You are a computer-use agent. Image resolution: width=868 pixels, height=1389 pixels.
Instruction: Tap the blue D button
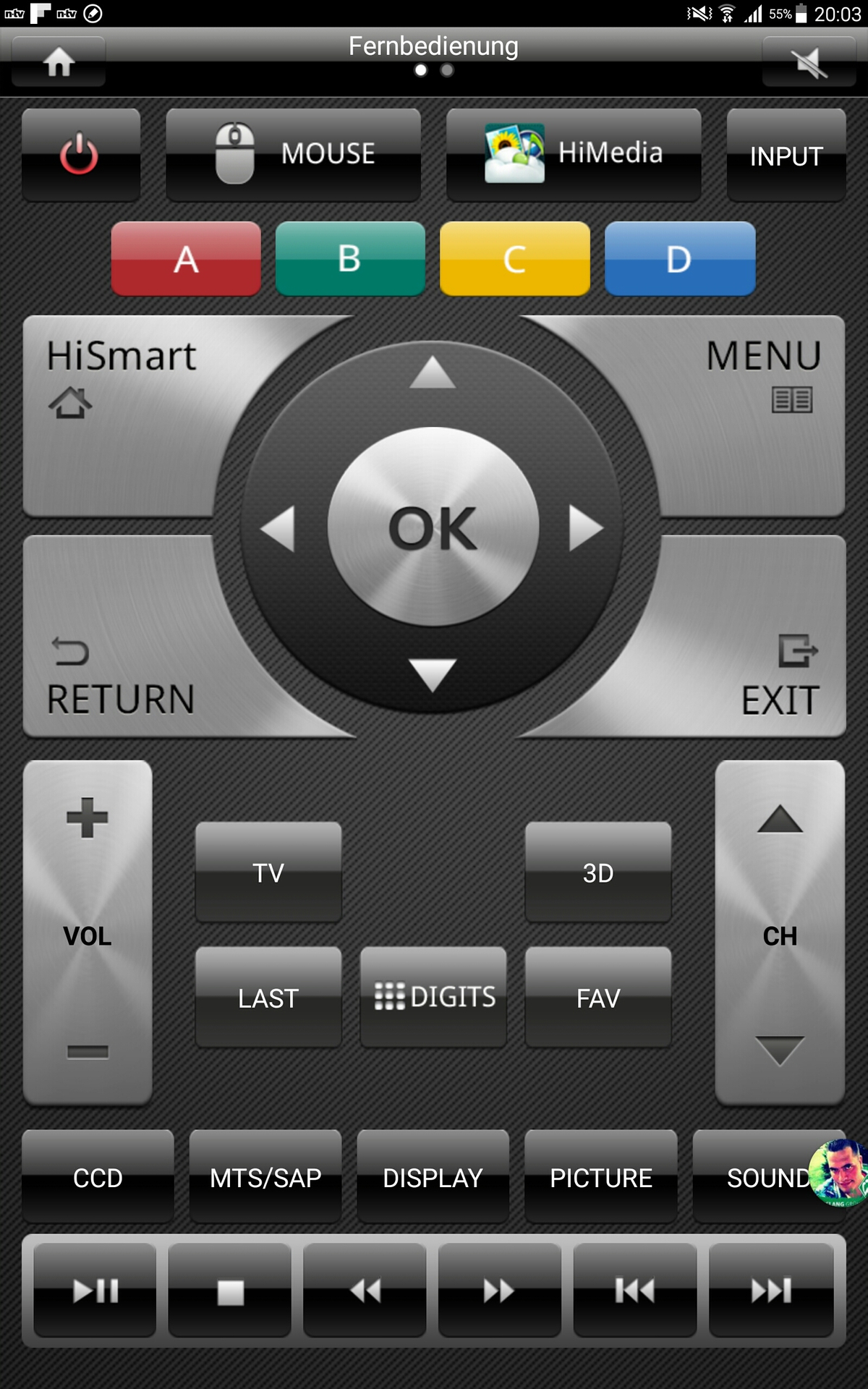680,259
